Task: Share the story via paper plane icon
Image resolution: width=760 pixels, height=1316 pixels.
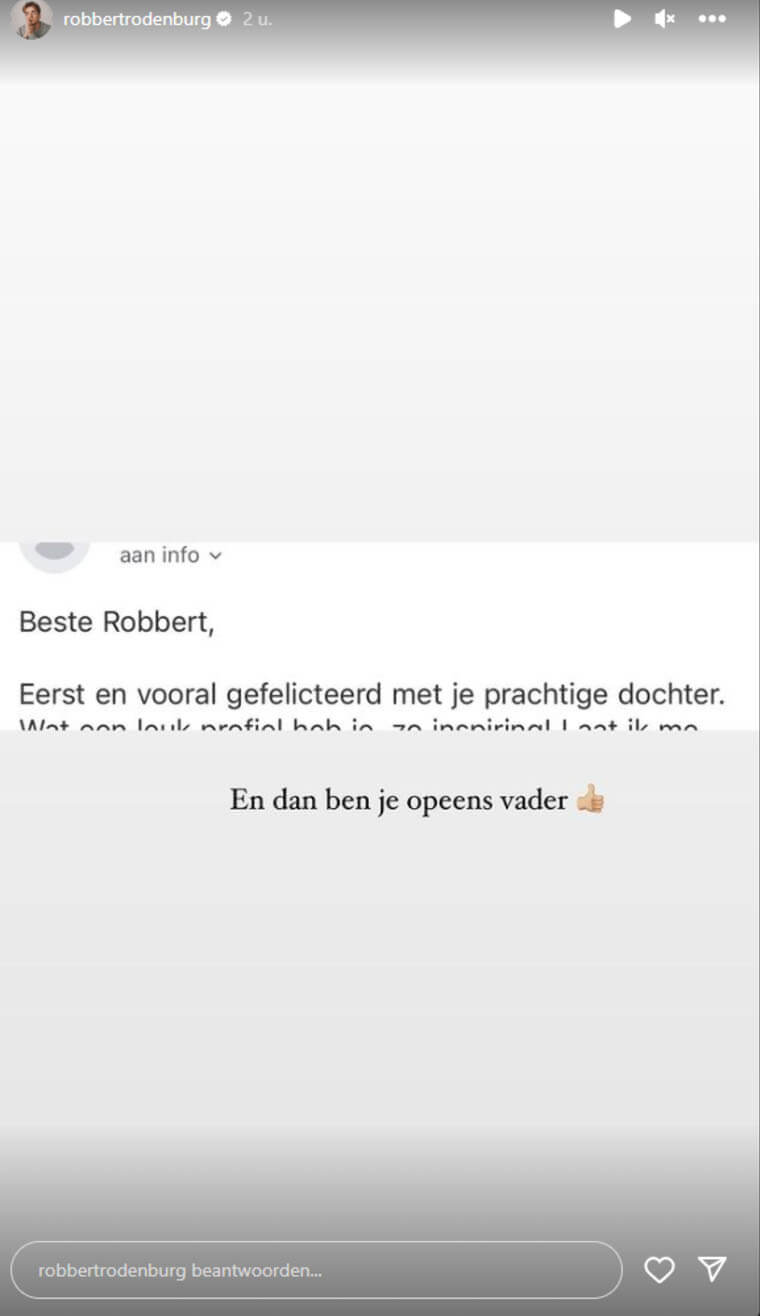Action: [712, 1269]
